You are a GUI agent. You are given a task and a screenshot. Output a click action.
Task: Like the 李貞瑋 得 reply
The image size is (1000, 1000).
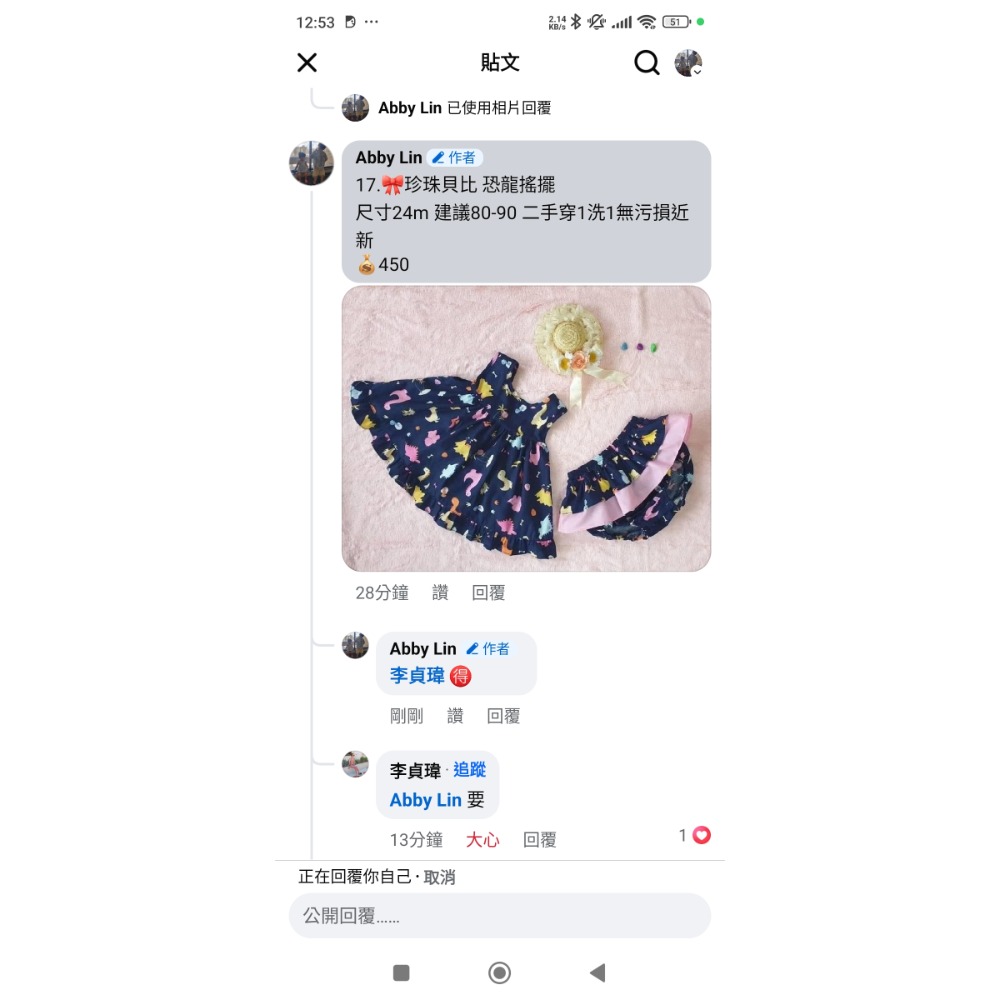pos(455,716)
